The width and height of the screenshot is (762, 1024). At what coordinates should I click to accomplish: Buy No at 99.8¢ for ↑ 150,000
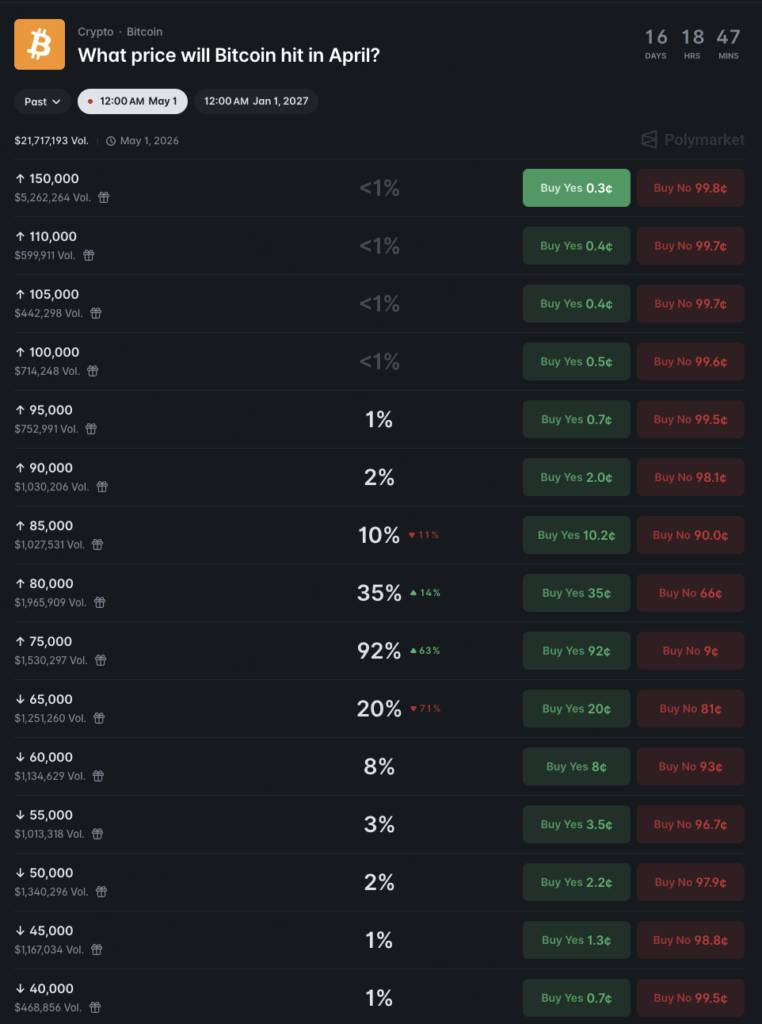click(x=690, y=188)
